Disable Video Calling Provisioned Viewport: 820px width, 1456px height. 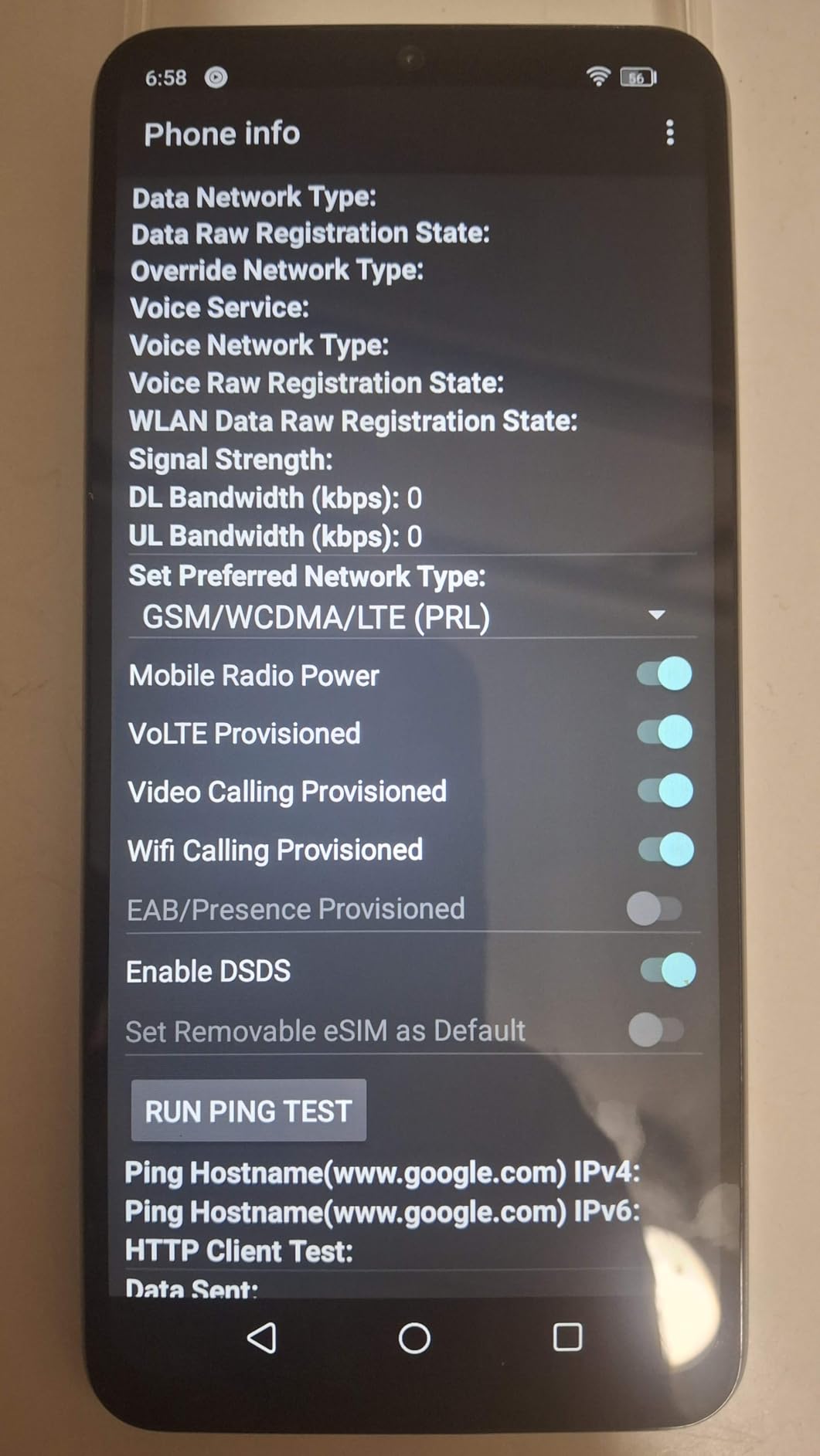click(x=665, y=789)
